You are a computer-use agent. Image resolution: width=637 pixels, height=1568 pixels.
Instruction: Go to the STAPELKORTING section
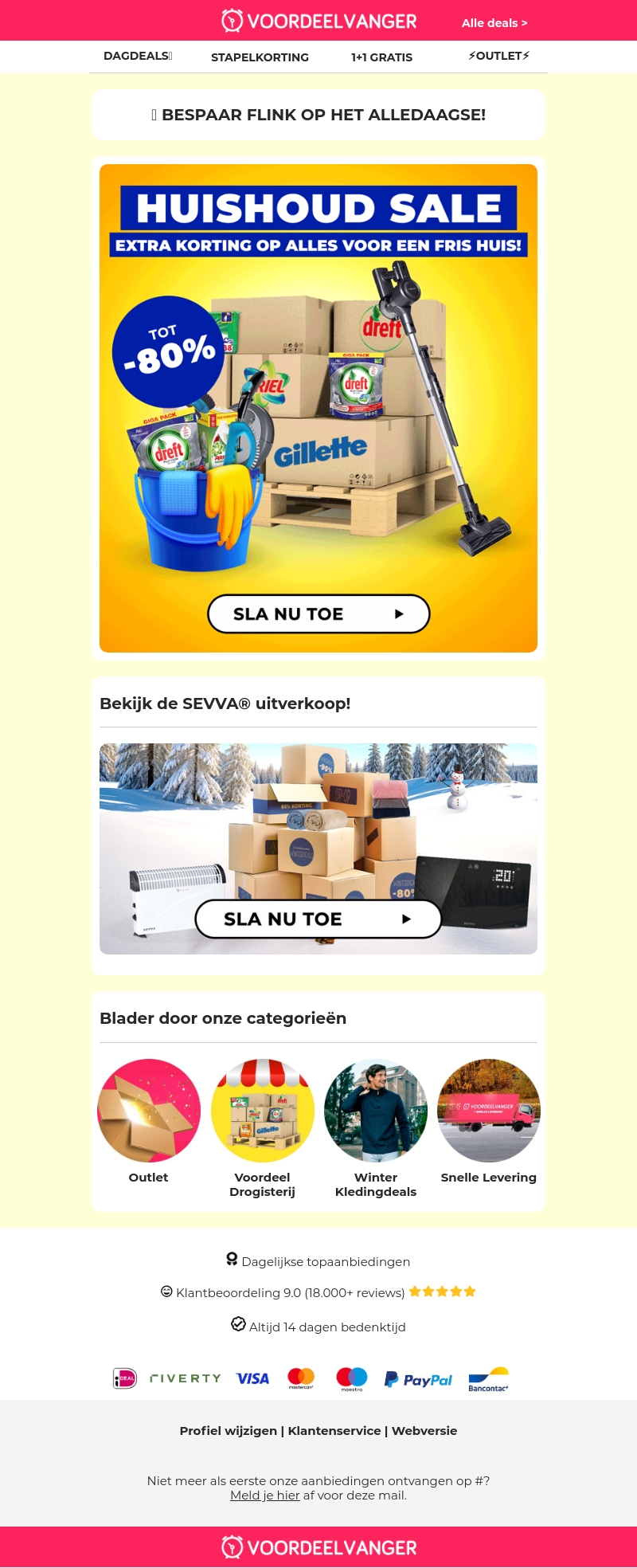click(260, 57)
